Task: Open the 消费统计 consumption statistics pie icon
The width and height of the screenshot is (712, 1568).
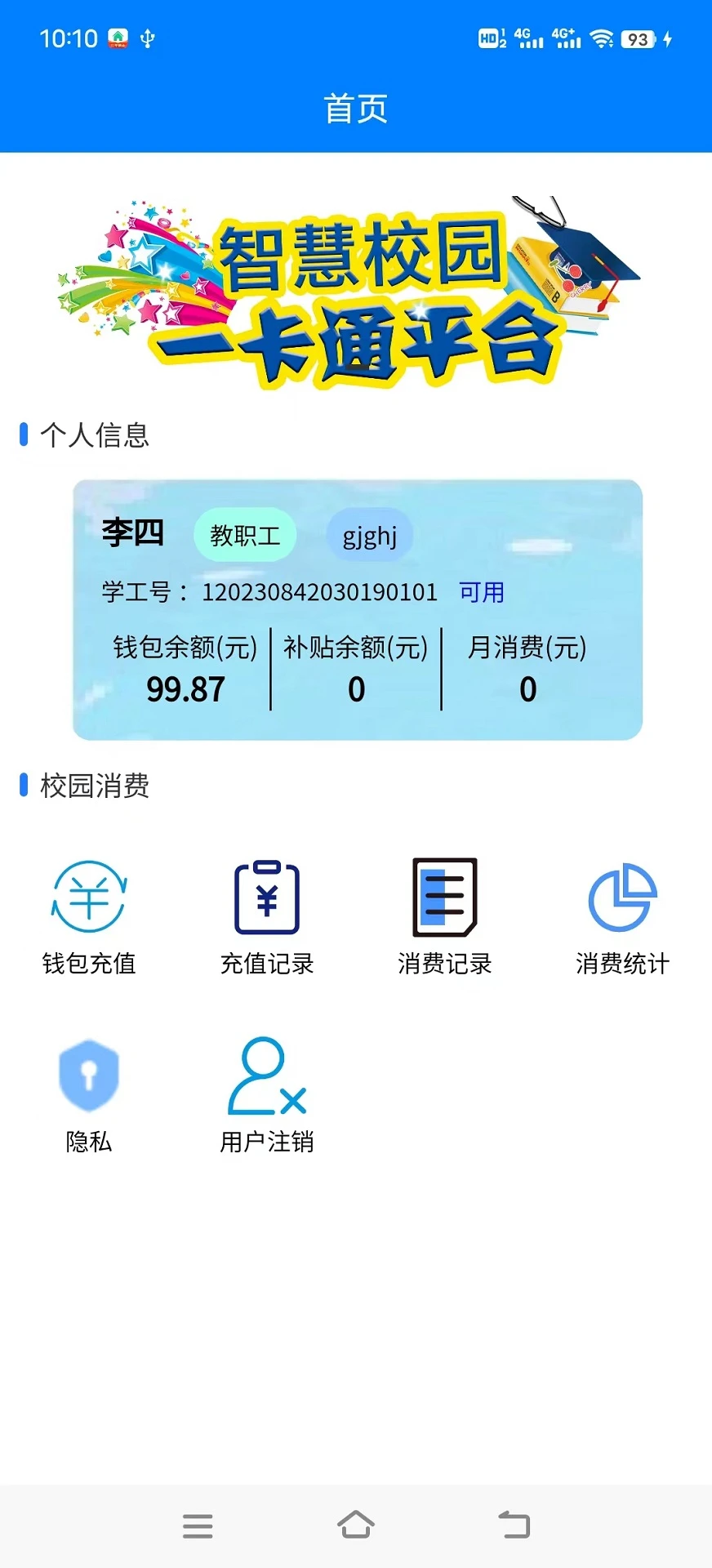Action: click(621, 898)
